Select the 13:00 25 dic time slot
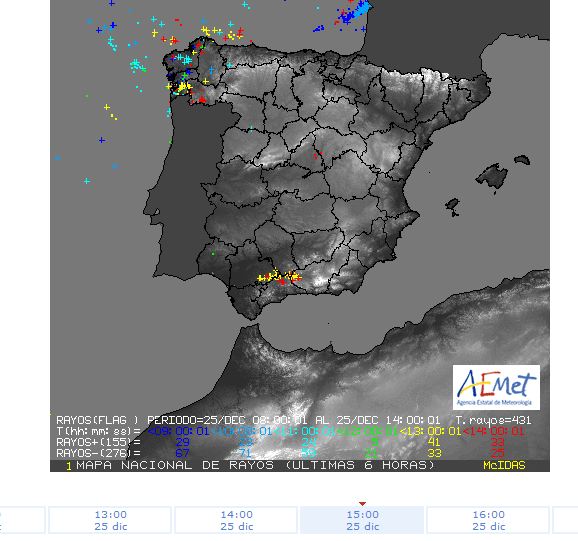The height and width of the screenshot is (541, 578). tap(110, 520)
